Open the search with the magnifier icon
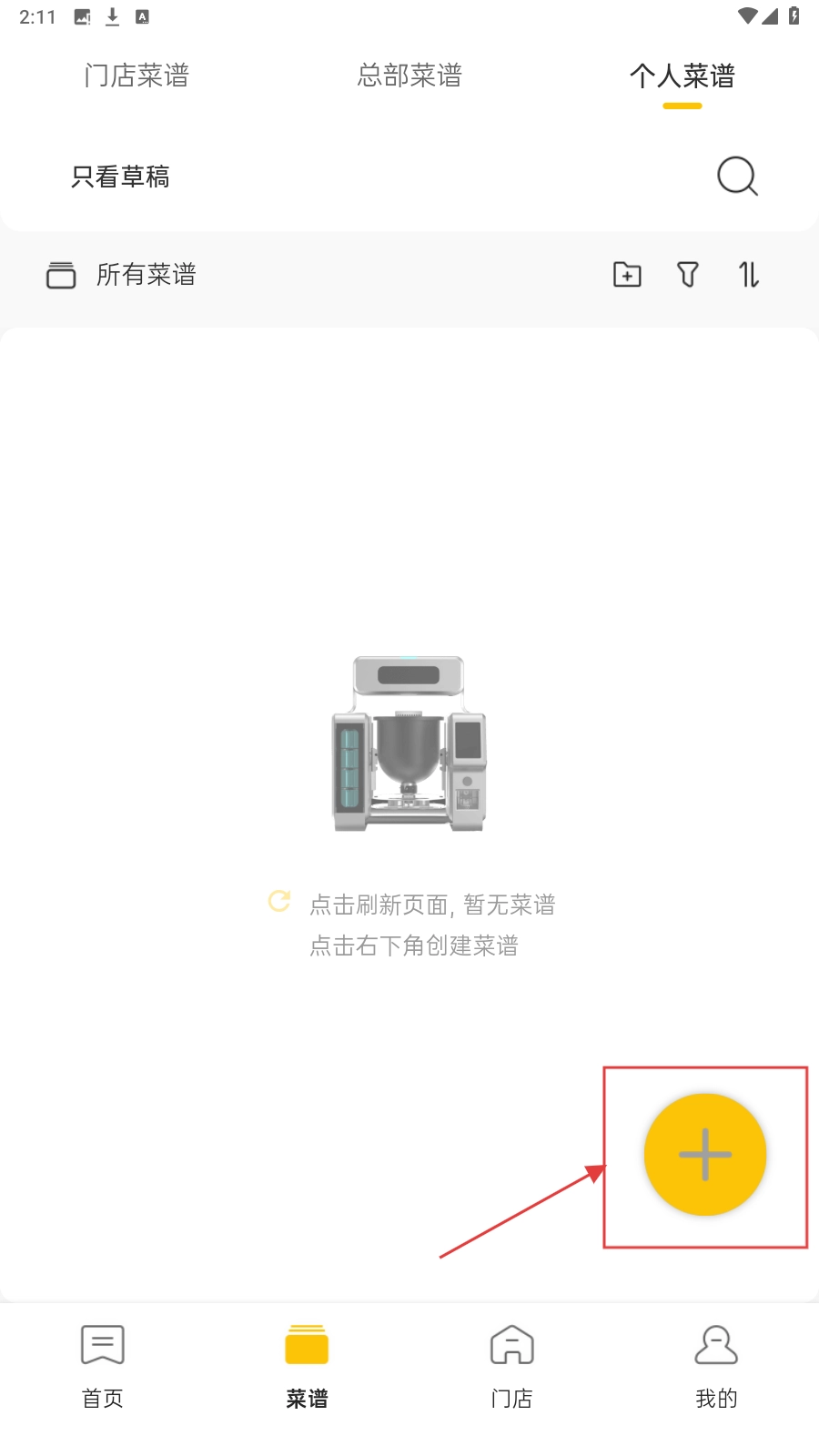 click(x=737, y=176)
